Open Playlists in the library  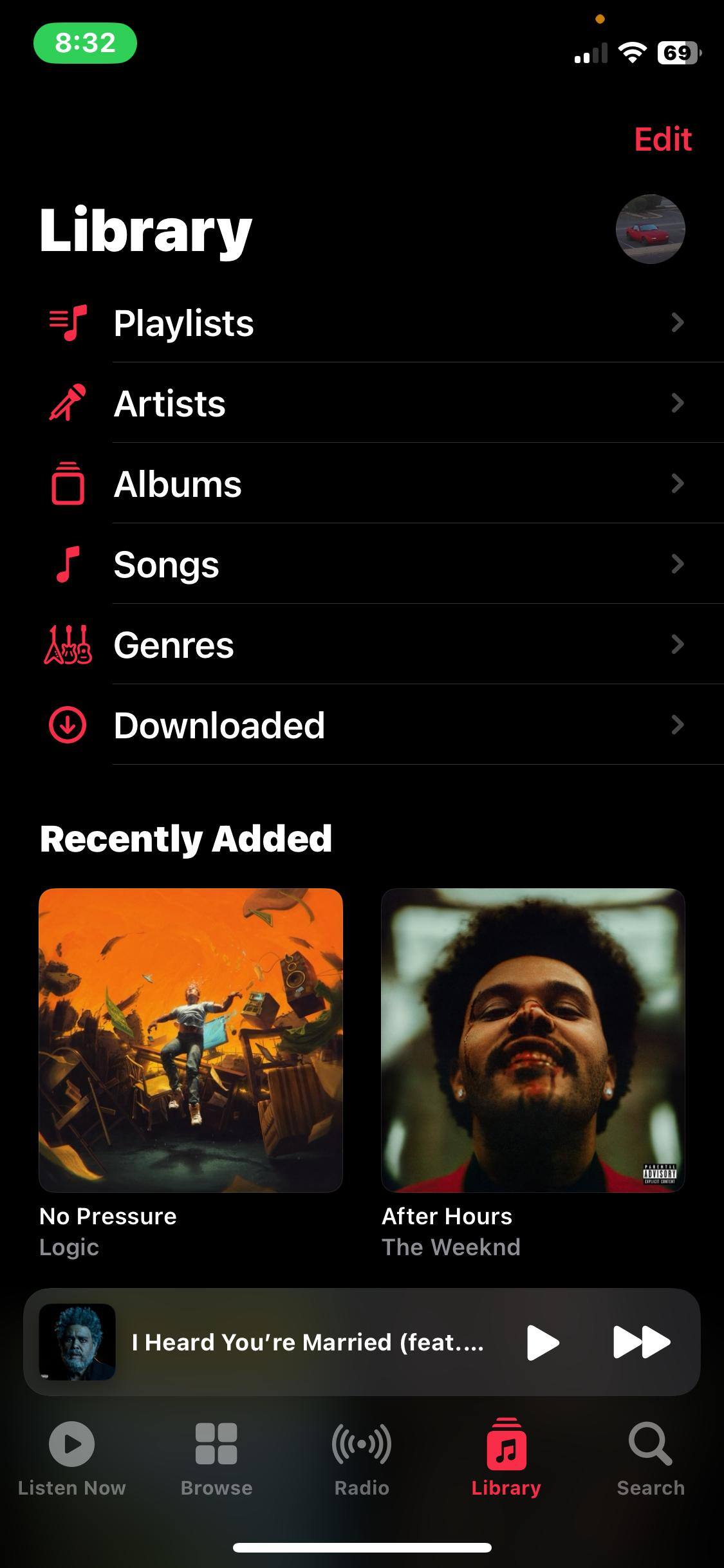(x=183, y=323)
